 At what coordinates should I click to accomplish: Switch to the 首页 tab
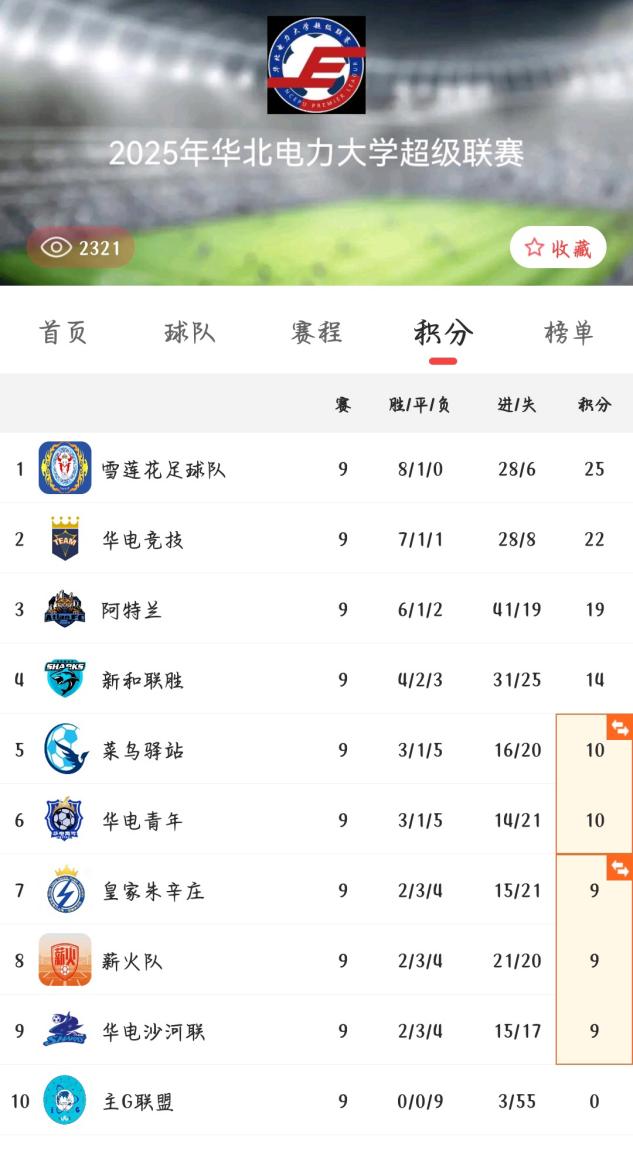click(64, 333)
